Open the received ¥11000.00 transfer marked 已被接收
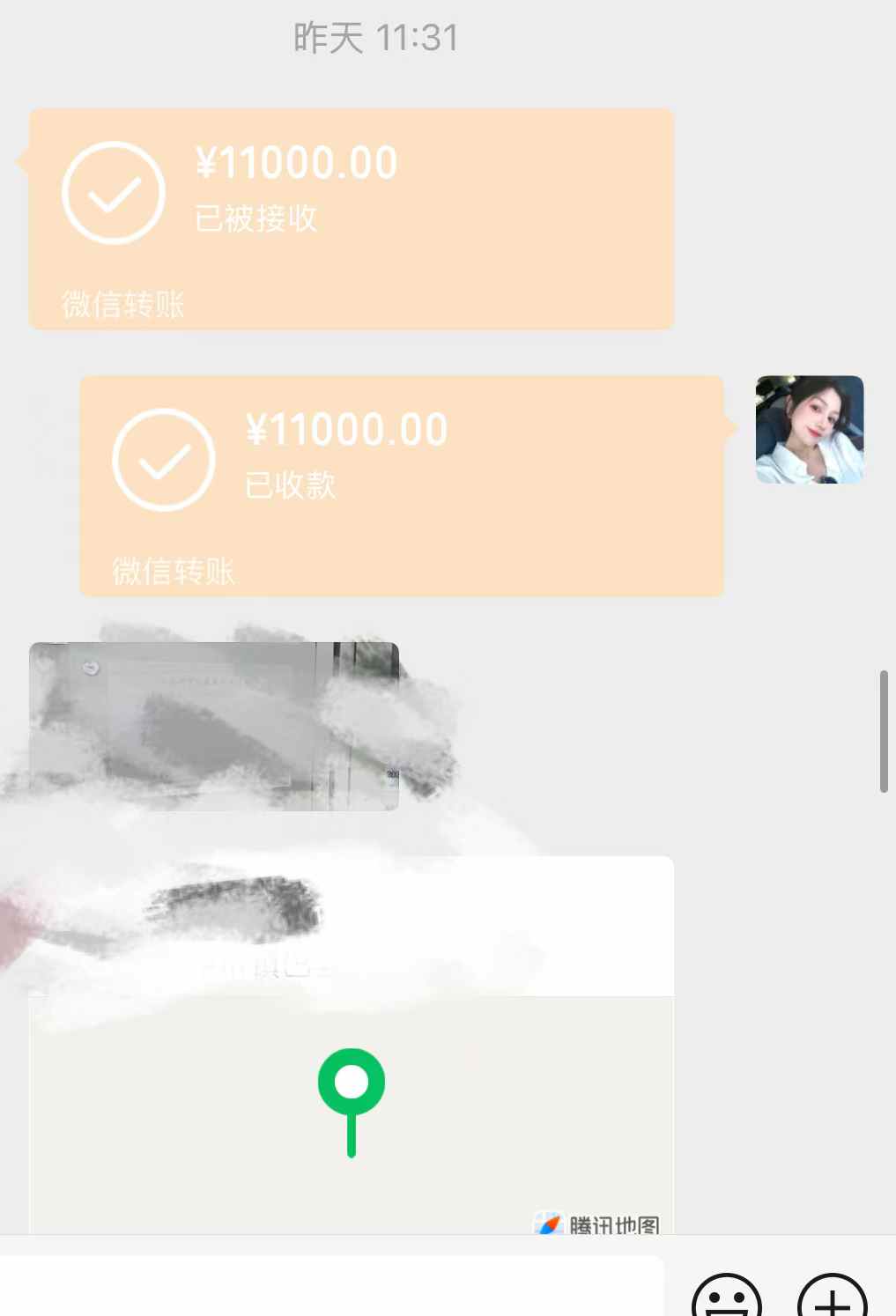896x1316 pixels. (x=351, y=218)
